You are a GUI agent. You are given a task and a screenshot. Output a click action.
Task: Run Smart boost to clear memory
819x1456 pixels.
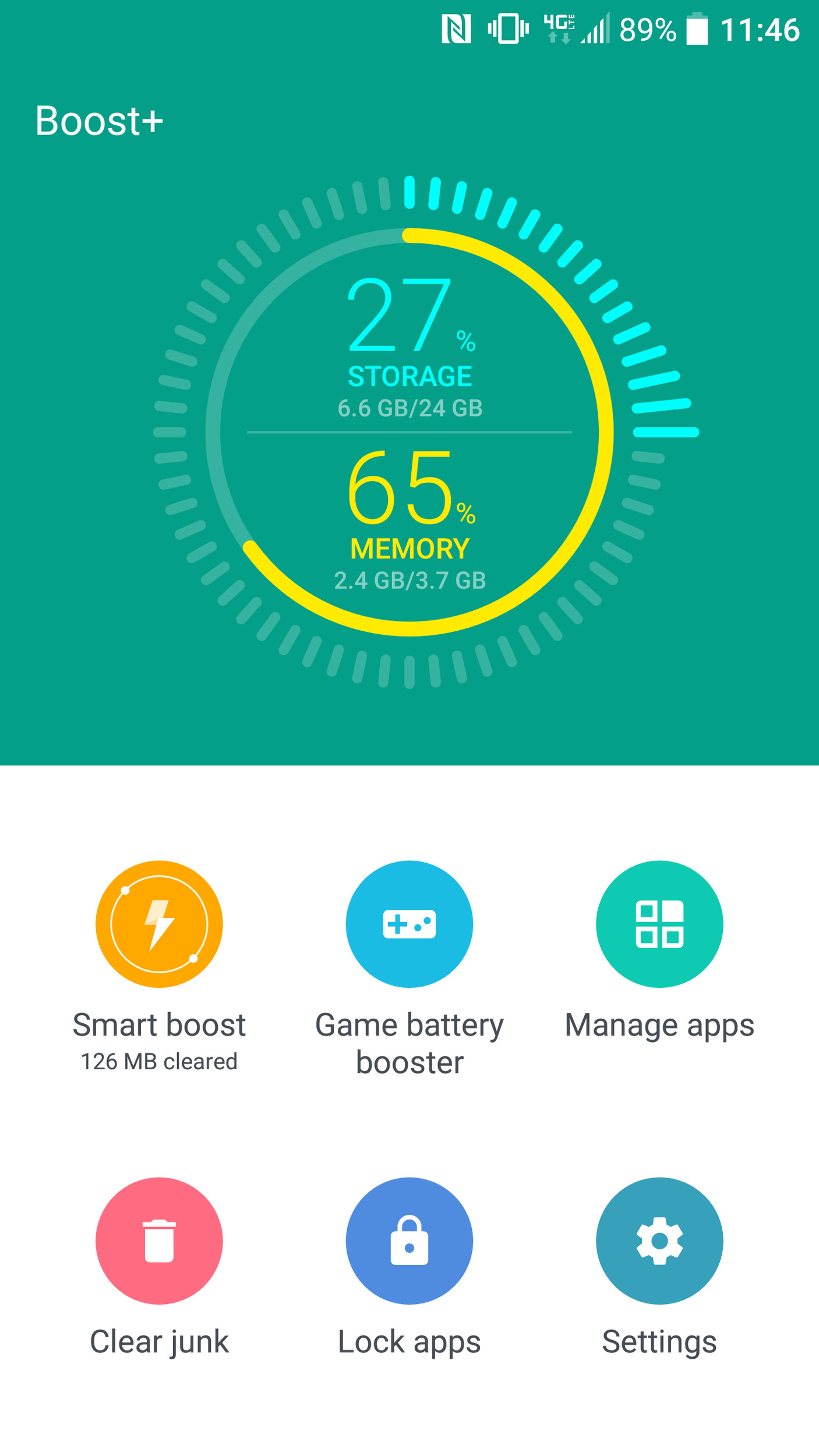coord(159,924)
